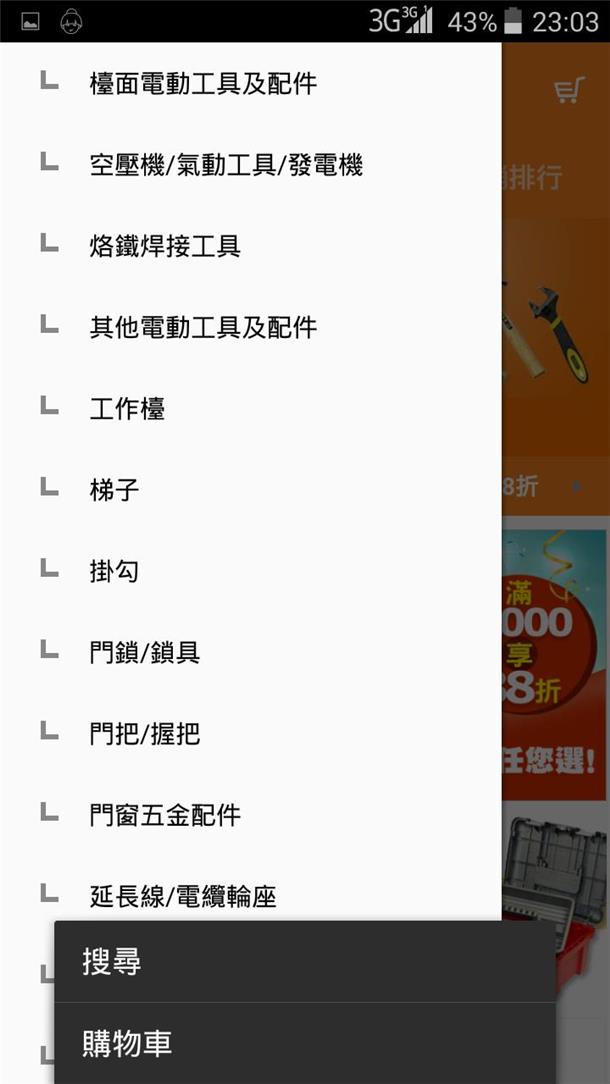Screen dimensions: 610x1084
Task: View 門把/握把 category
Action: click(145, 734)
